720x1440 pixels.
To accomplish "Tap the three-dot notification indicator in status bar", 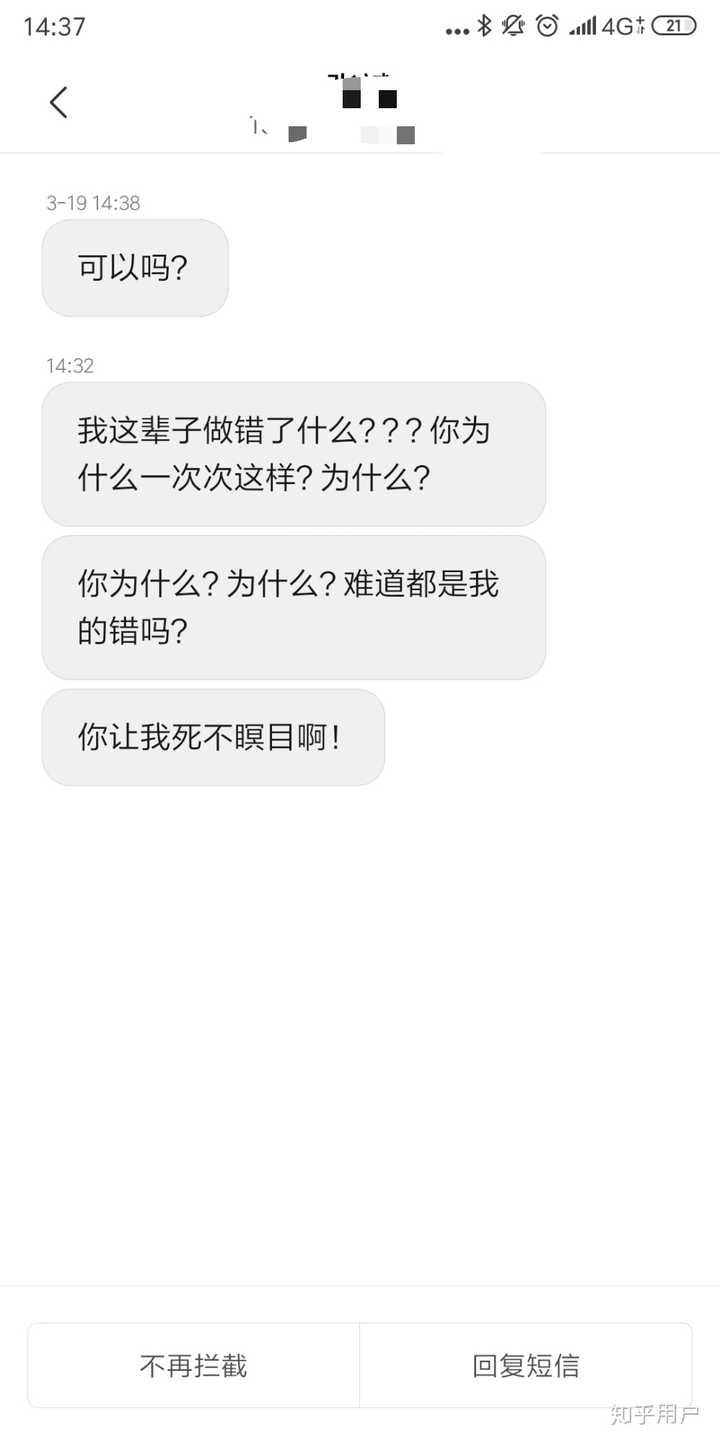I will (x=458, y=30).
